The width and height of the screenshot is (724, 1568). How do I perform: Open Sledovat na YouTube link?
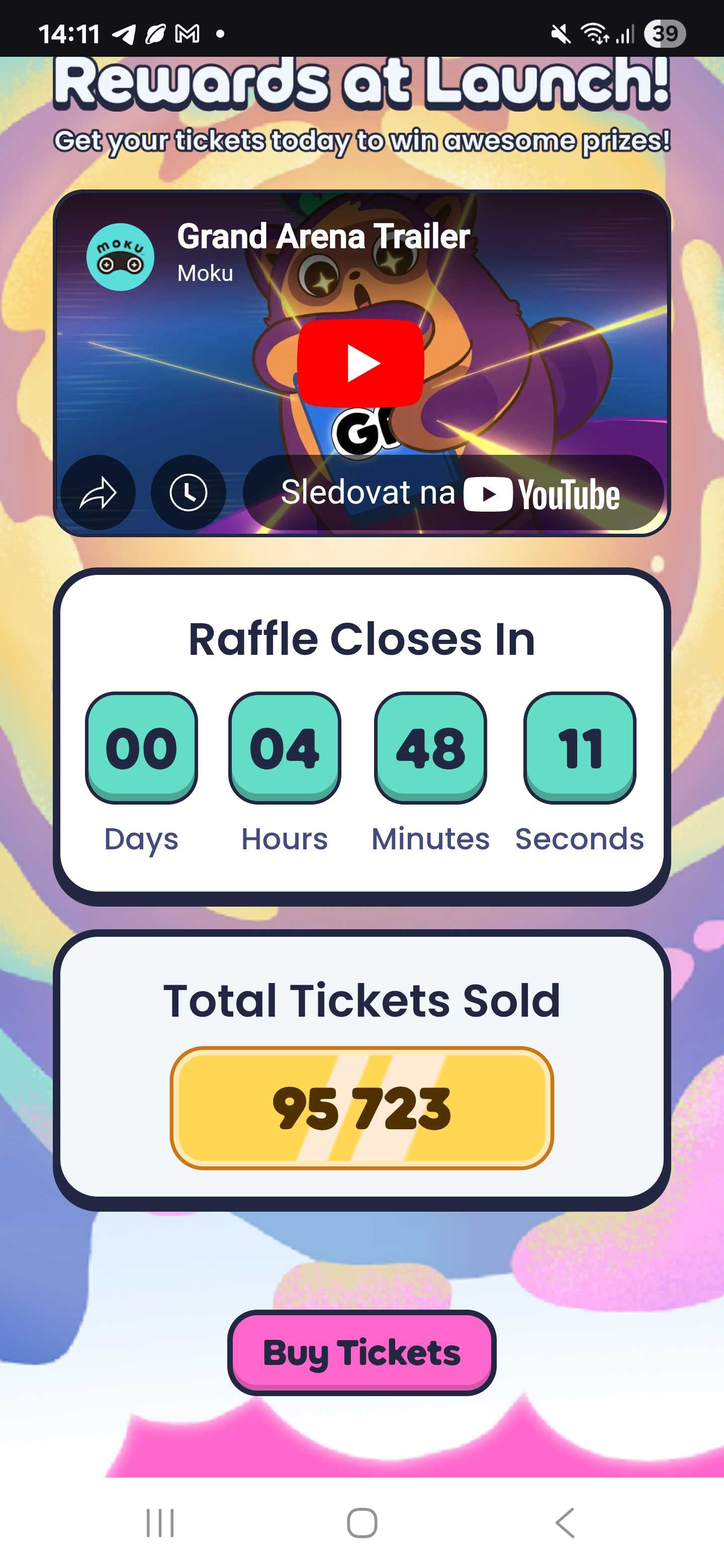(x=452, y=493)
